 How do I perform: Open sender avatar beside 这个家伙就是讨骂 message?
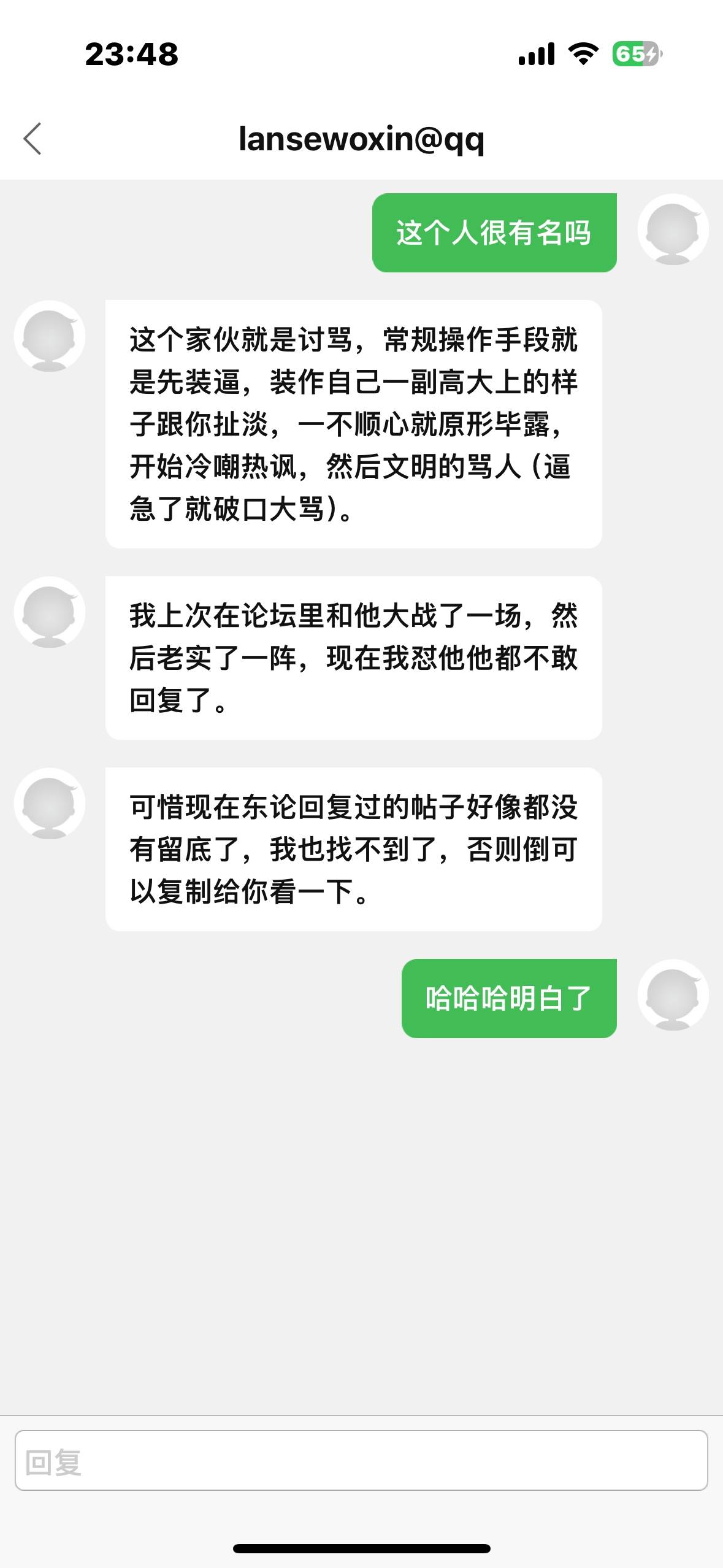[50, 336]
